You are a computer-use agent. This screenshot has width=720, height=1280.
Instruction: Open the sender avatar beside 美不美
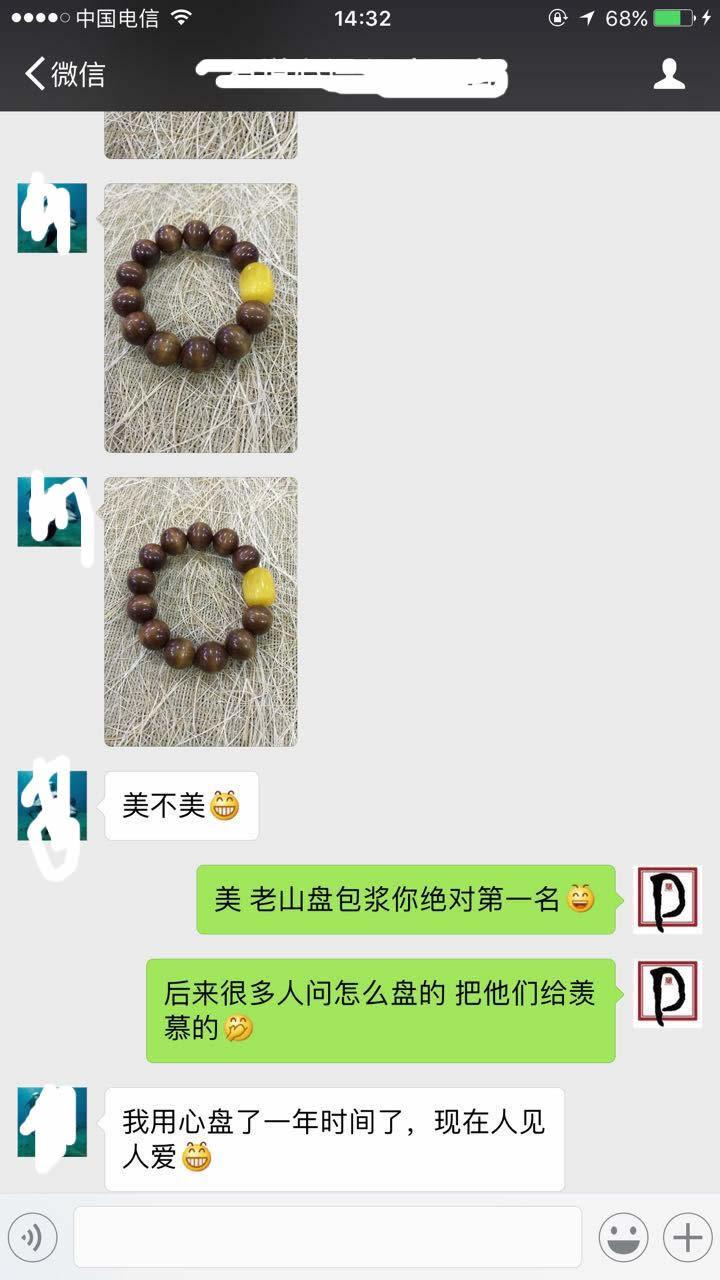(52, 806)
